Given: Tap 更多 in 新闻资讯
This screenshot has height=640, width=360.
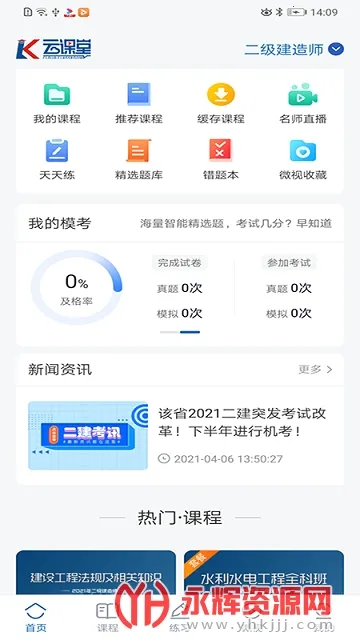Looking at the screenshot, I should [x=316, y=369].
